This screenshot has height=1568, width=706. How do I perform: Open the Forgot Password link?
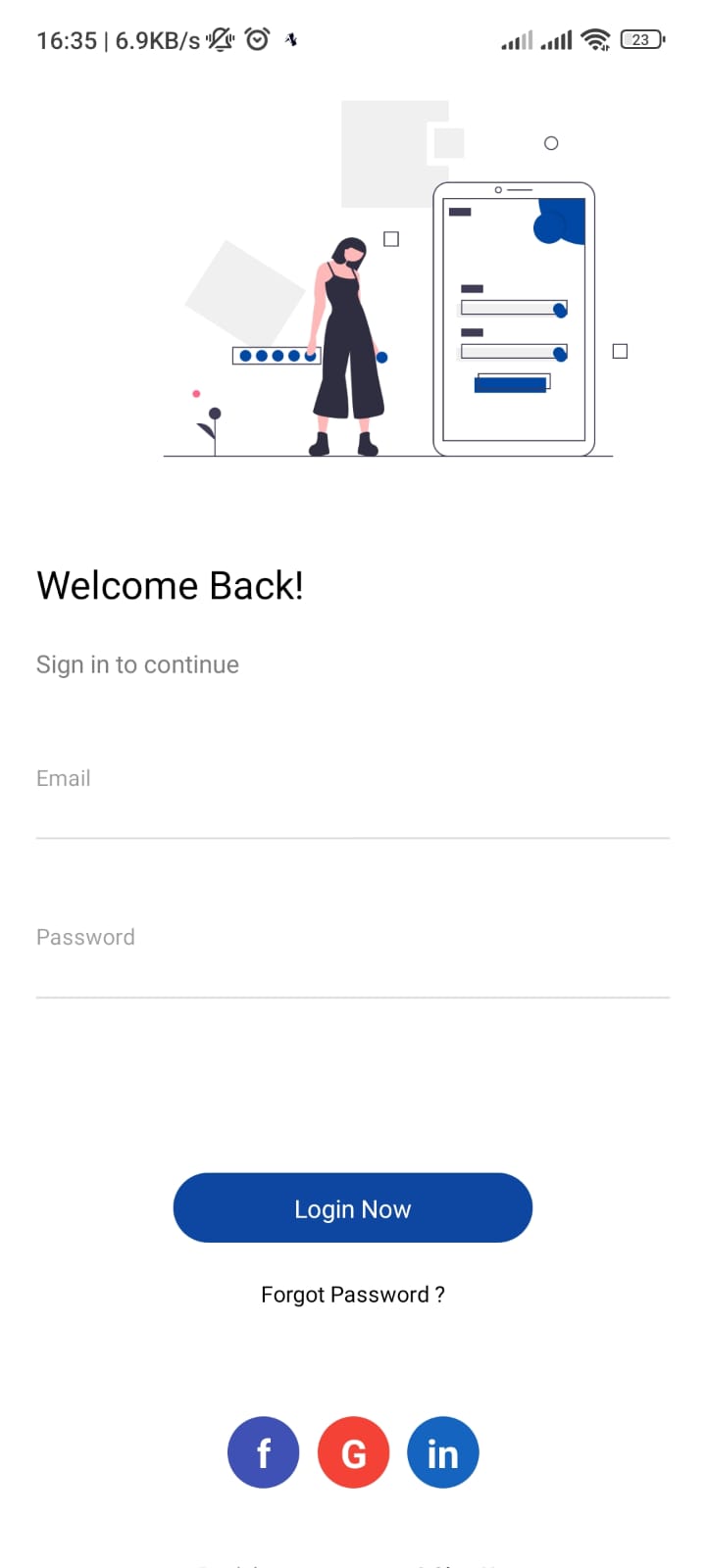(353, 1295)
